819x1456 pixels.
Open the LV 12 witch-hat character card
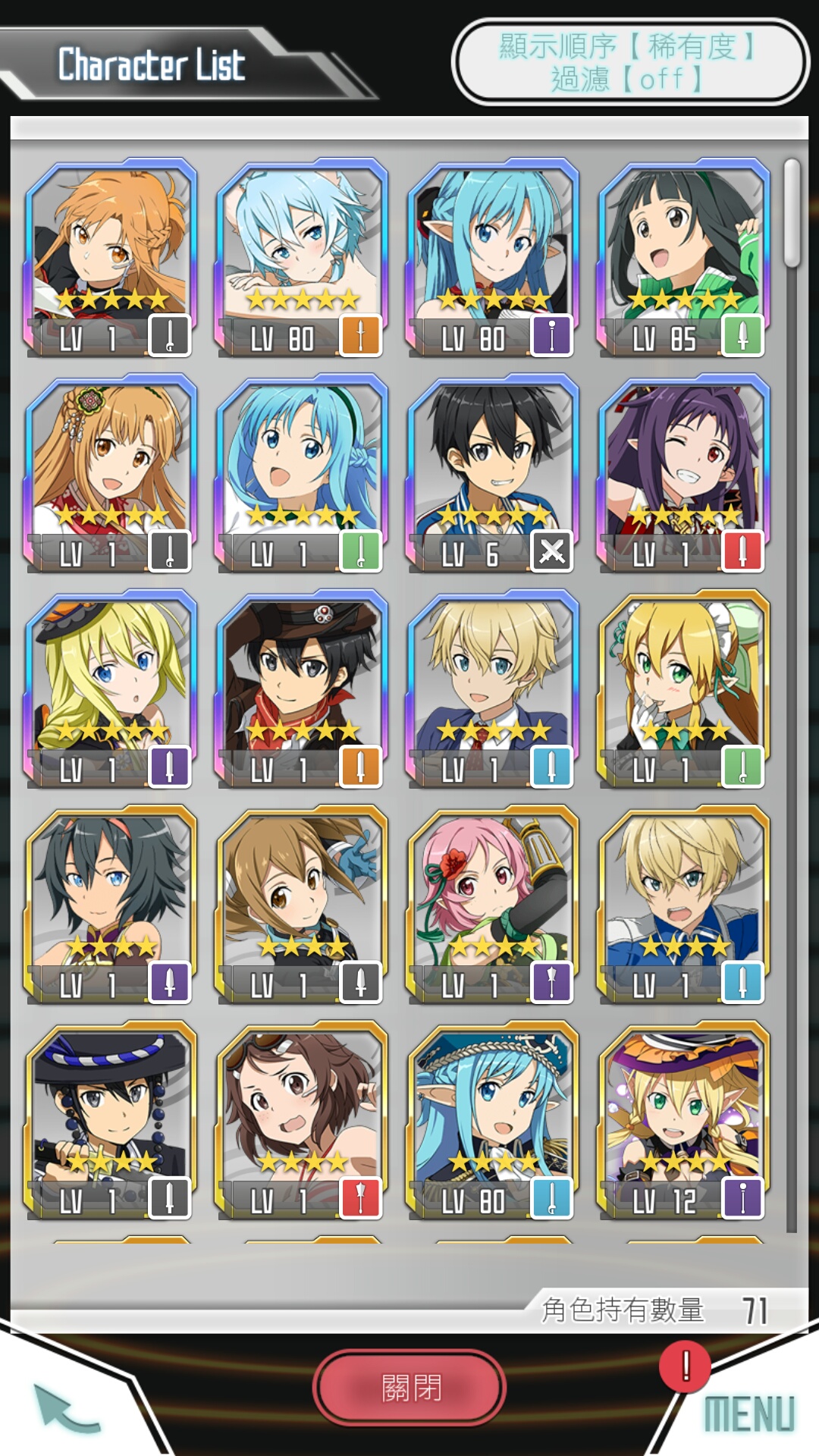tap(683, 1121)
